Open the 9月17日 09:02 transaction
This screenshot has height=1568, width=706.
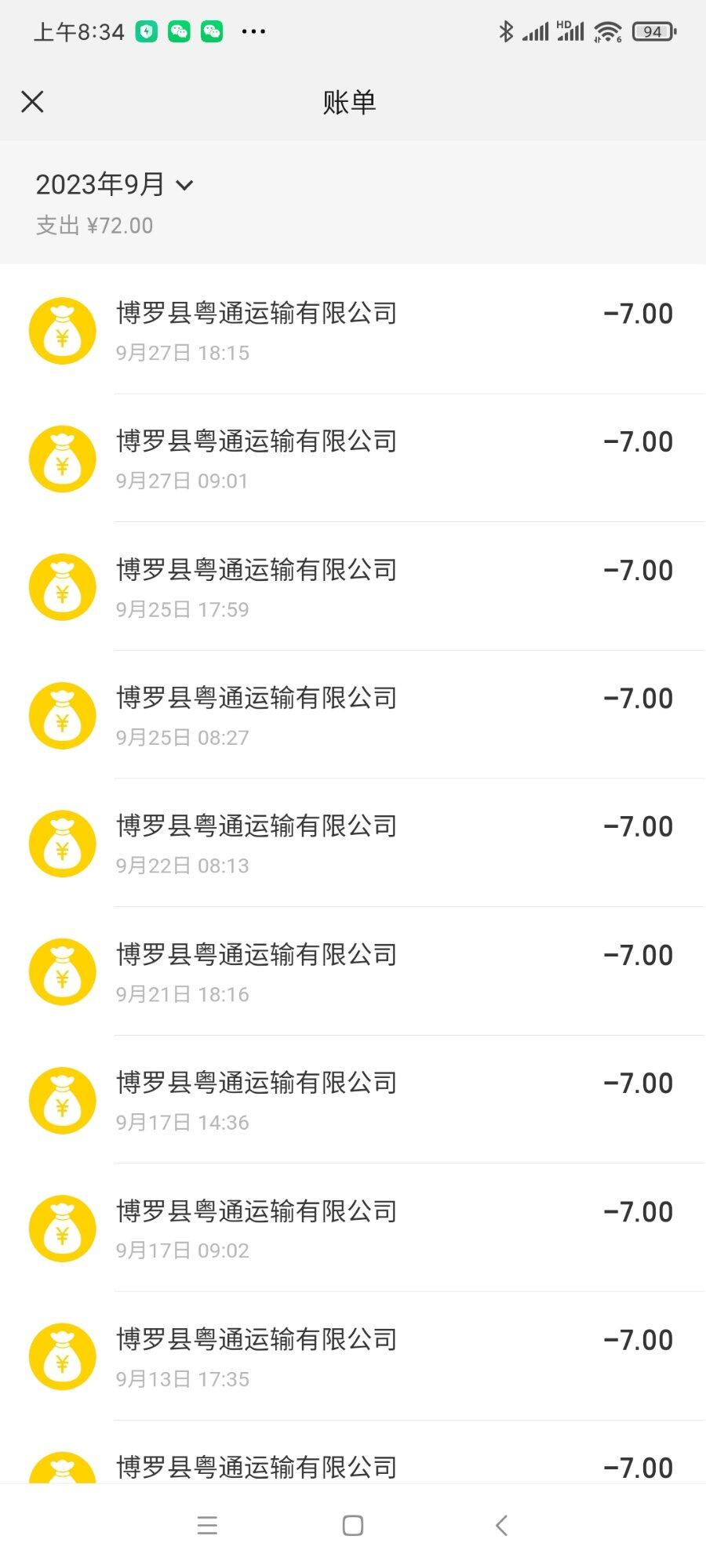(353, 1228)
